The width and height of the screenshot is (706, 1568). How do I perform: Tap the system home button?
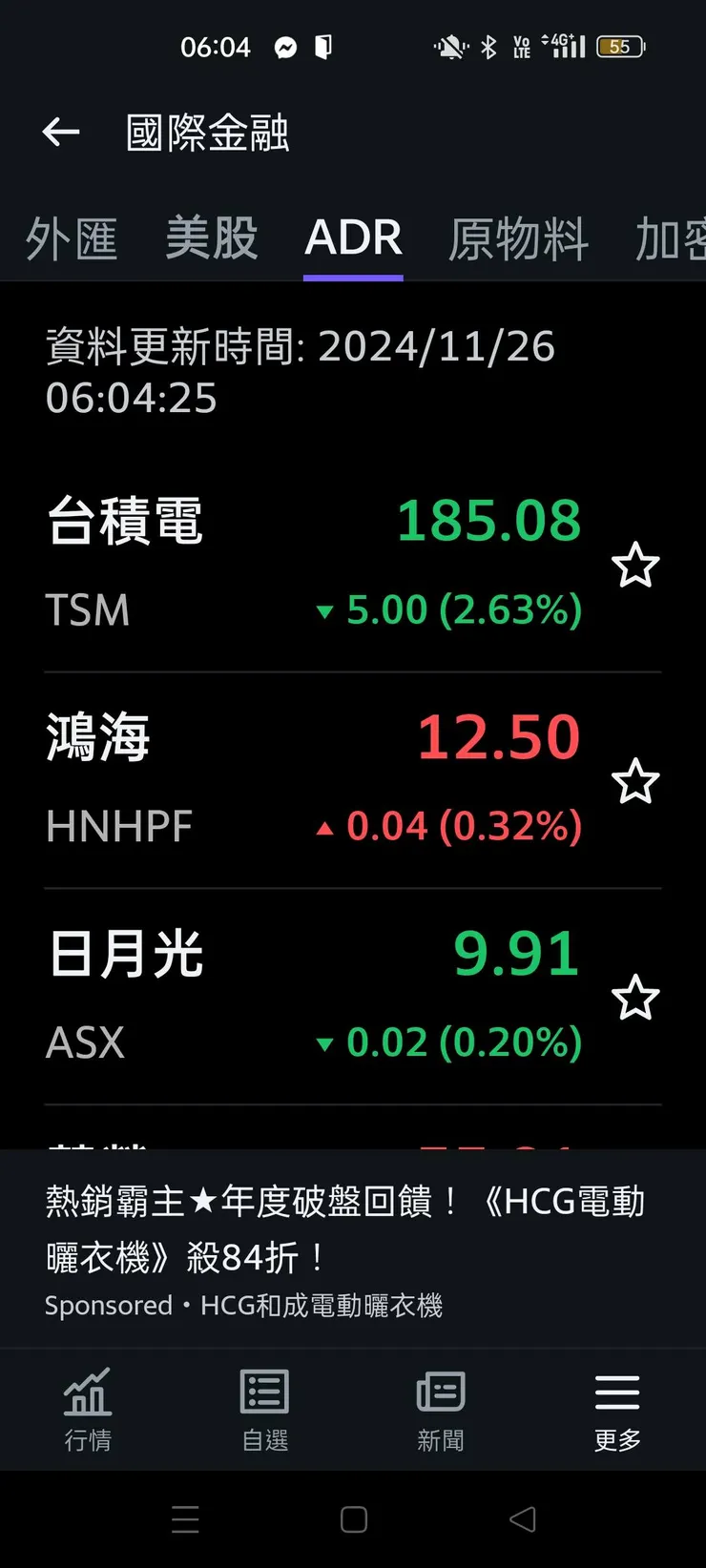pyautogui.click(x=354, y=1519)
